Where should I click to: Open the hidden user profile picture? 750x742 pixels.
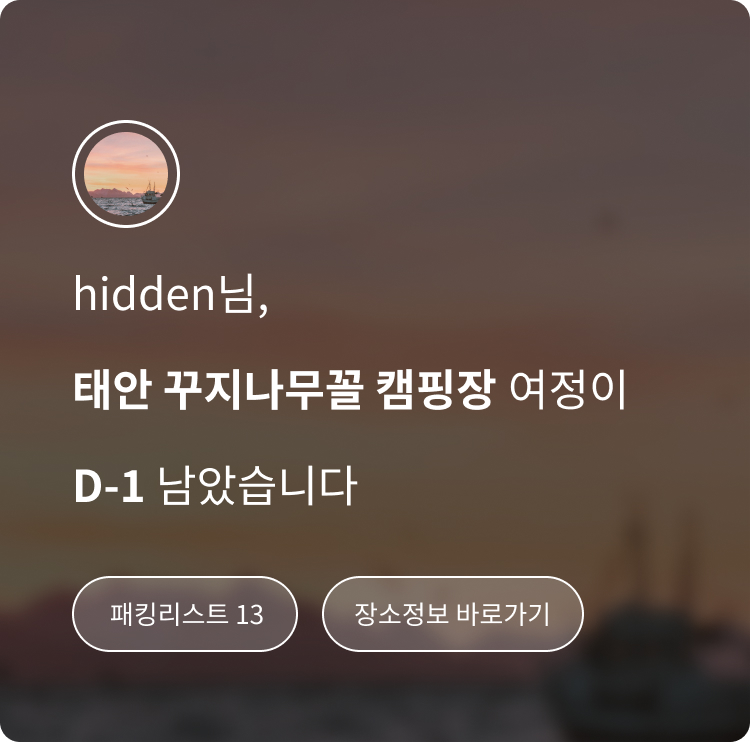click(x=126, y=174)
